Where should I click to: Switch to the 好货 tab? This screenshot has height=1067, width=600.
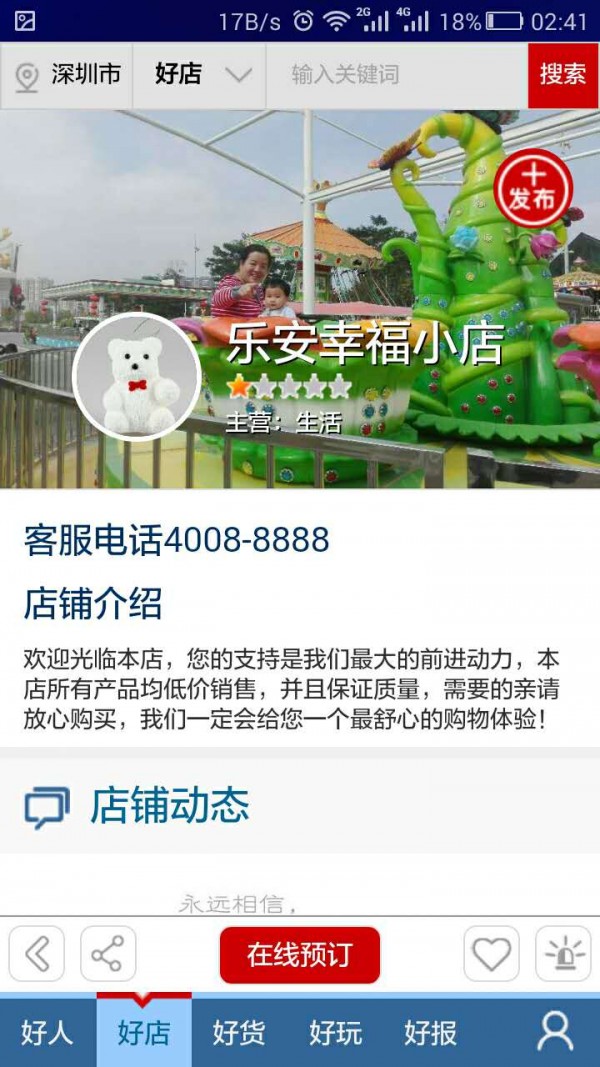pos(239,1032)
